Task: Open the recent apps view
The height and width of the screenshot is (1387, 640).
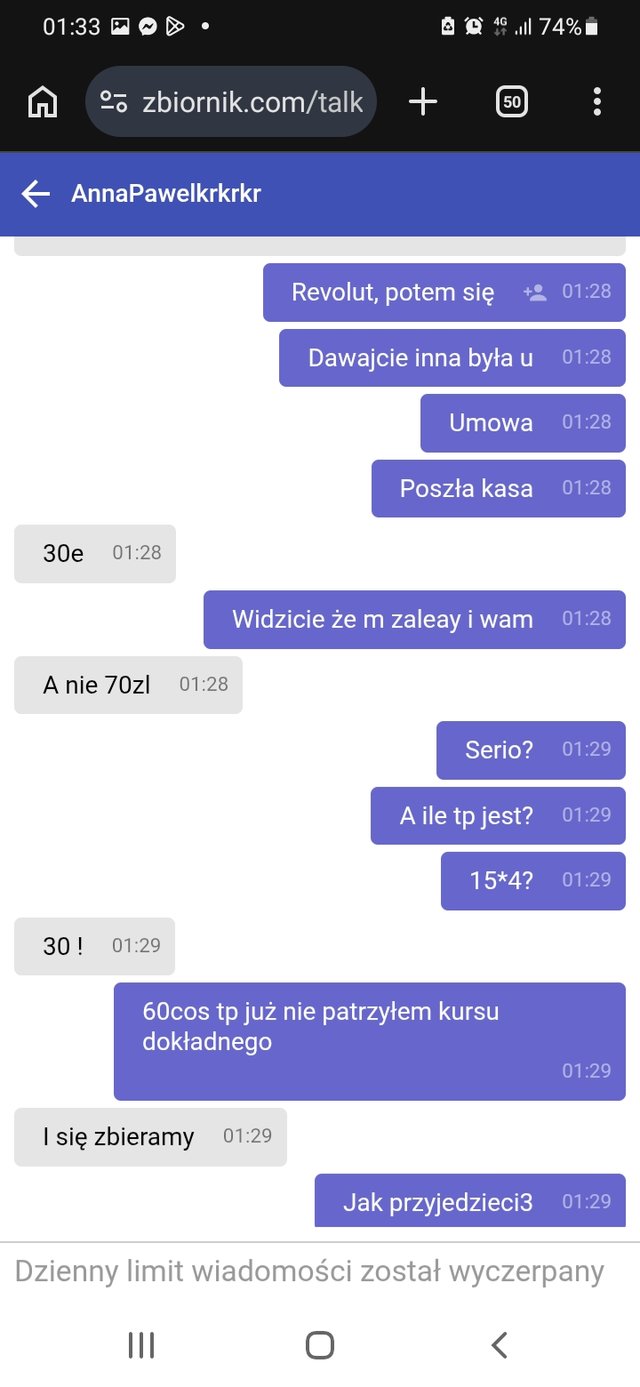Action: 141,1345
